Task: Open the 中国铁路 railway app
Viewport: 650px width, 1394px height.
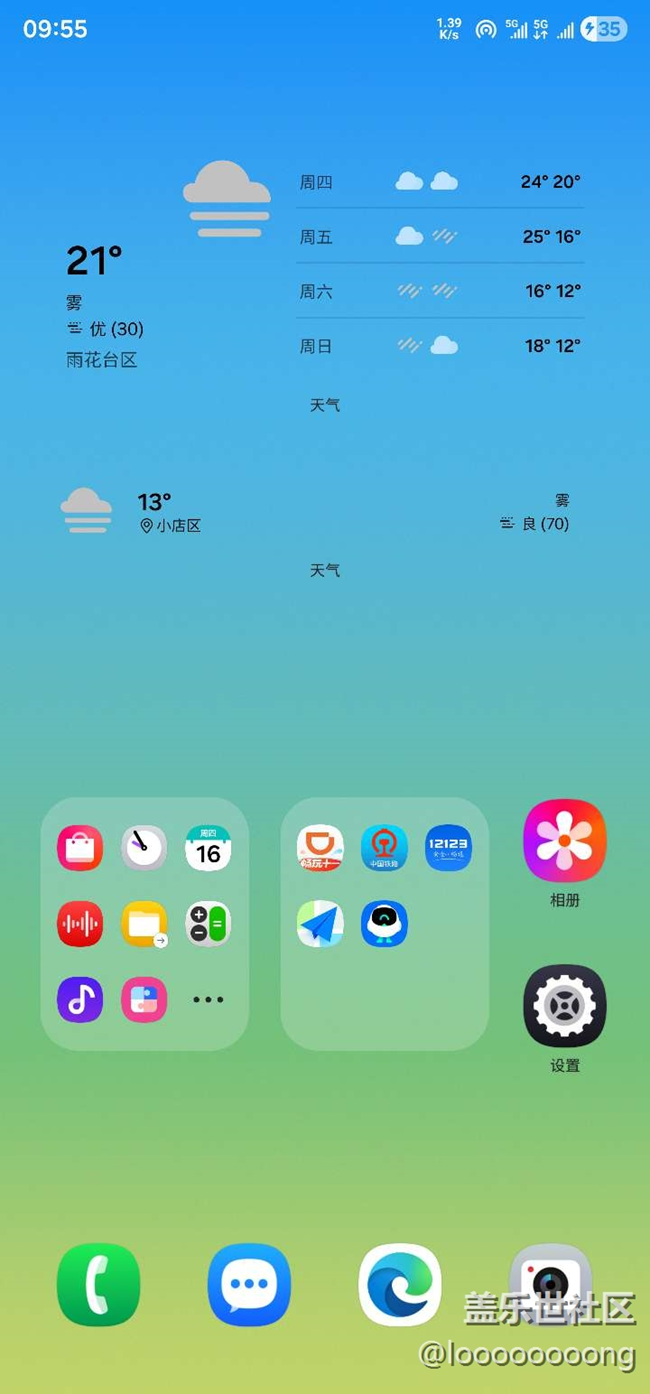Action: [384, 848]
